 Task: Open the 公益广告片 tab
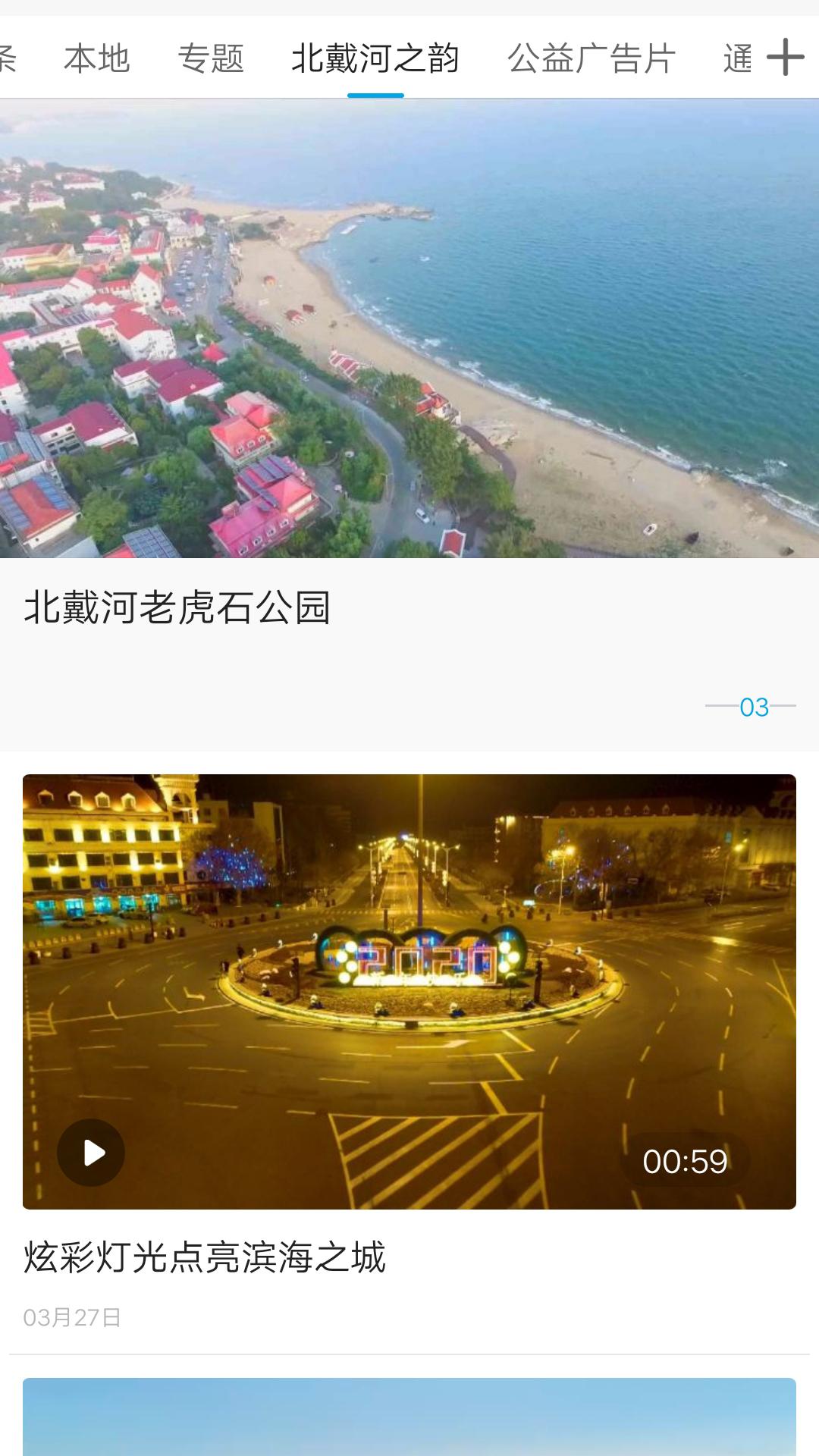tap(592, 59)
